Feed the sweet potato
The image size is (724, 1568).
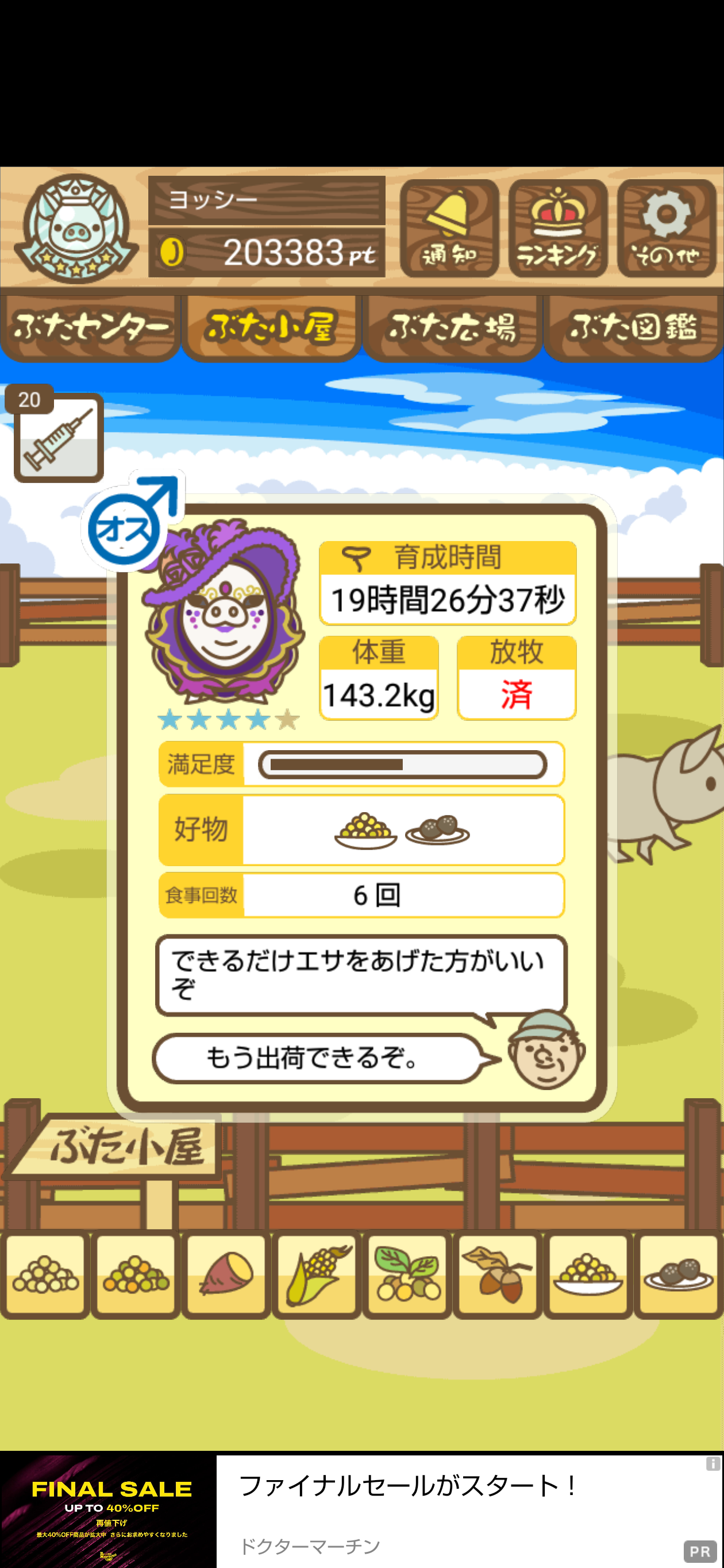[x=226, y=1274]
